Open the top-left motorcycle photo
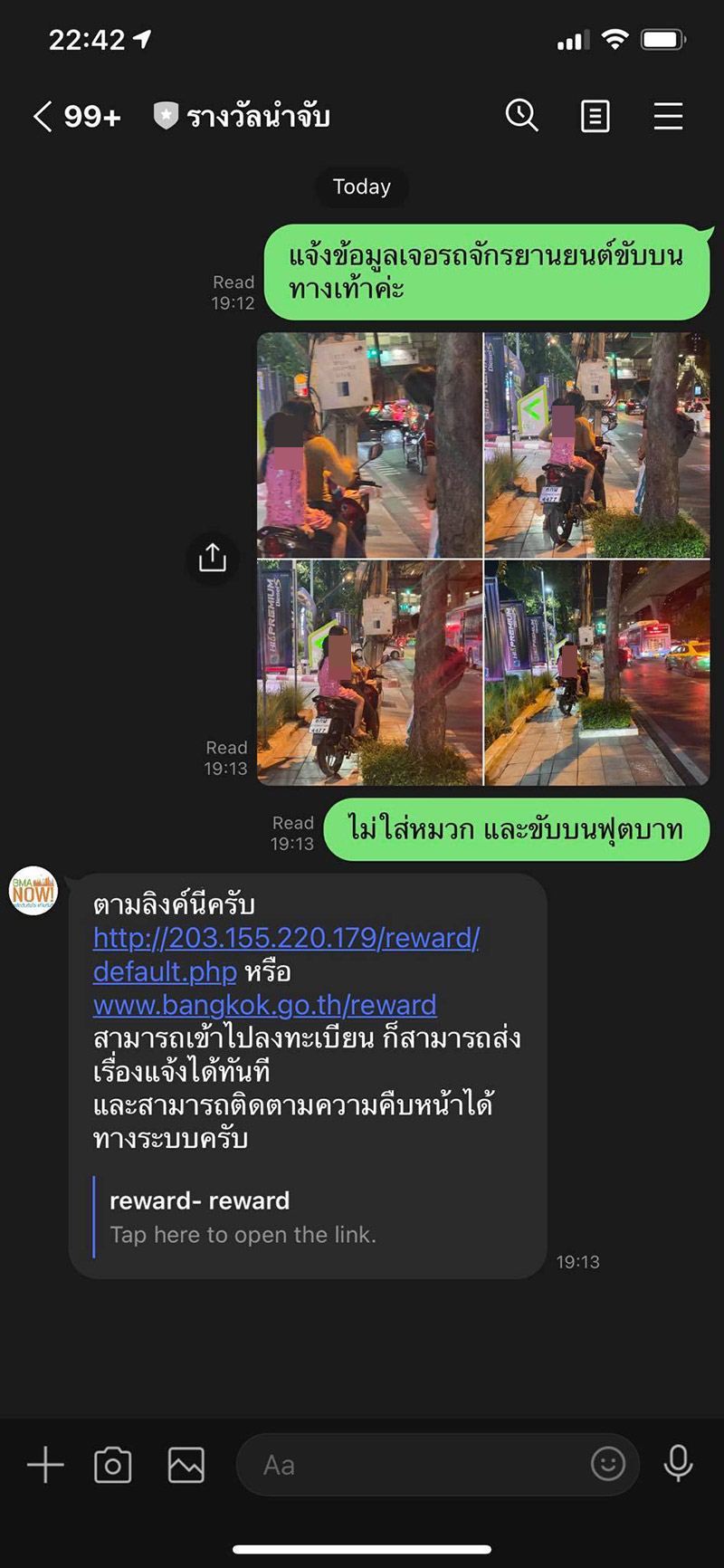Viewport: 724px width, 1568px height. pyautogui.click(x=369, y=445)
